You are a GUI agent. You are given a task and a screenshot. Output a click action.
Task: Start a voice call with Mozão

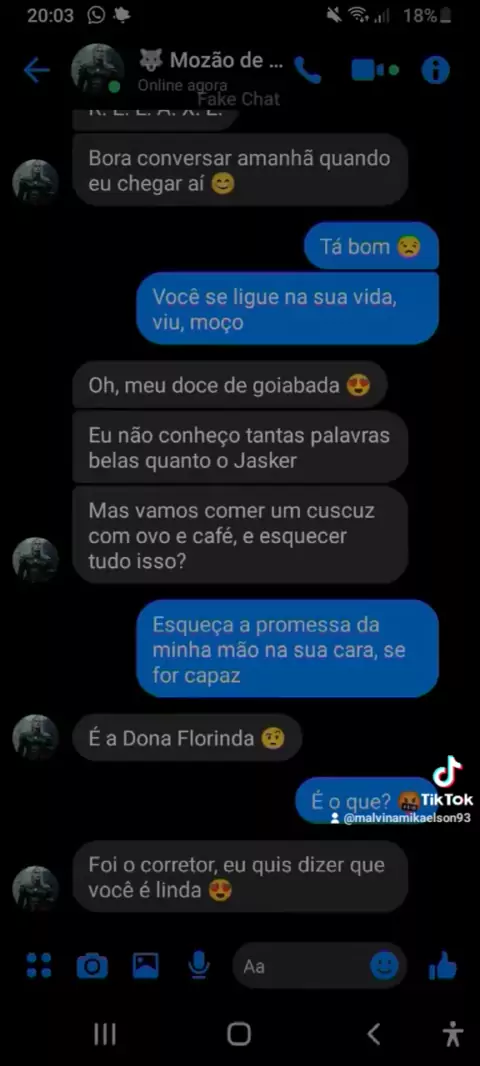point(307,70)
